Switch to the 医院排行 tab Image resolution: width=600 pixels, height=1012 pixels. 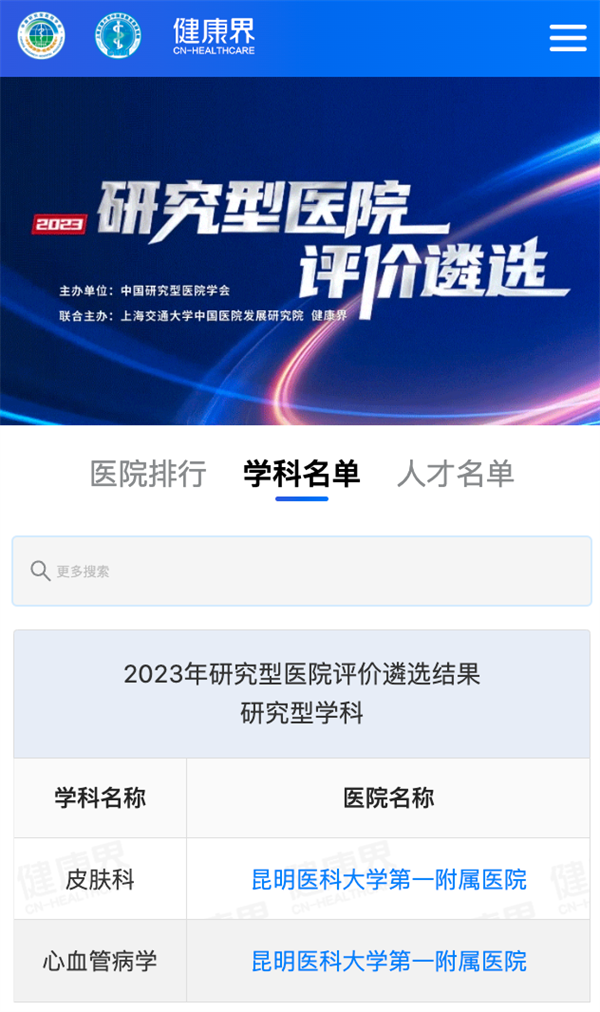[x=148, y=473]
